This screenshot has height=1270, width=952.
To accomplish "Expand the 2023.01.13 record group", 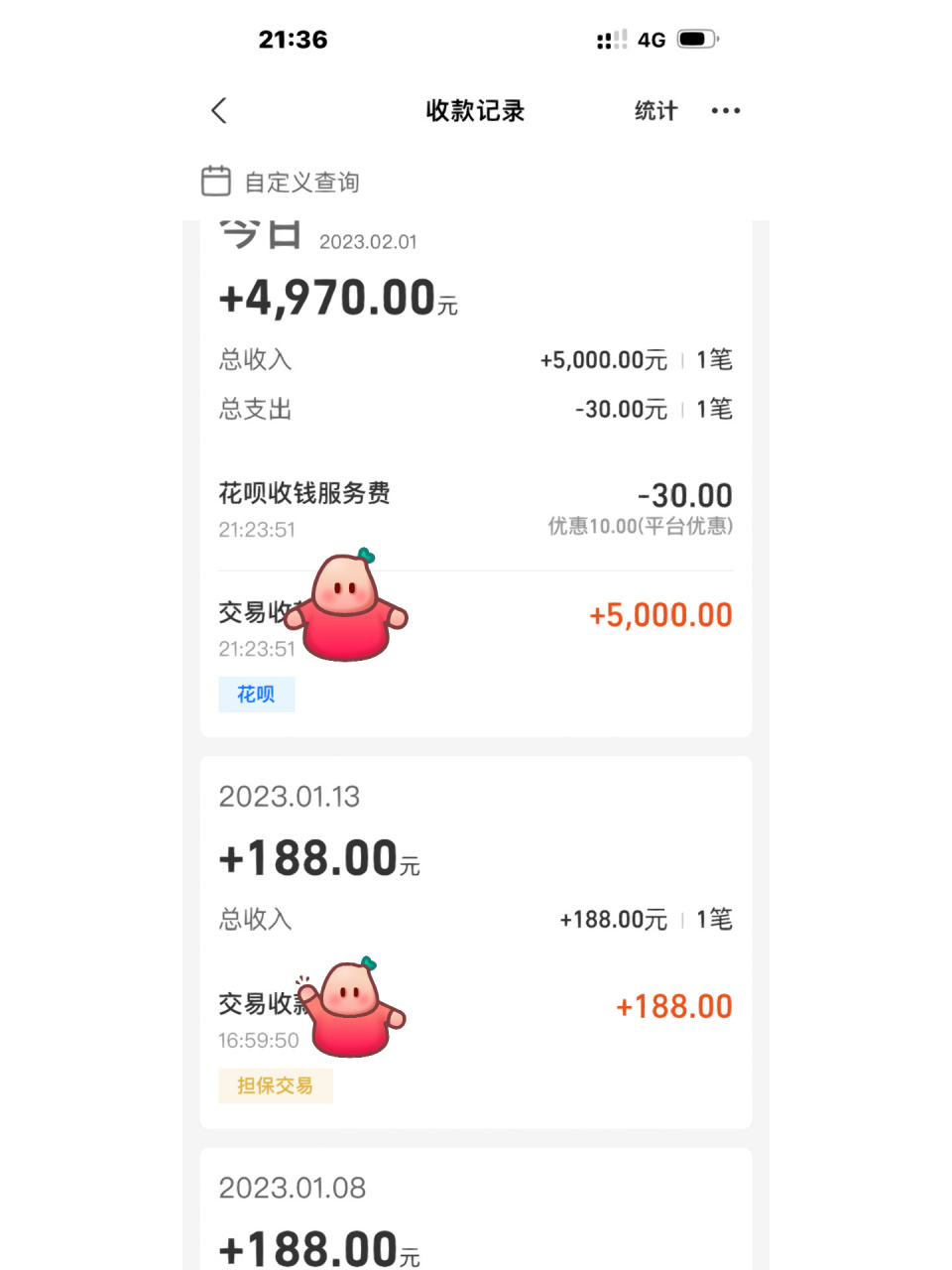I will 288,797.
